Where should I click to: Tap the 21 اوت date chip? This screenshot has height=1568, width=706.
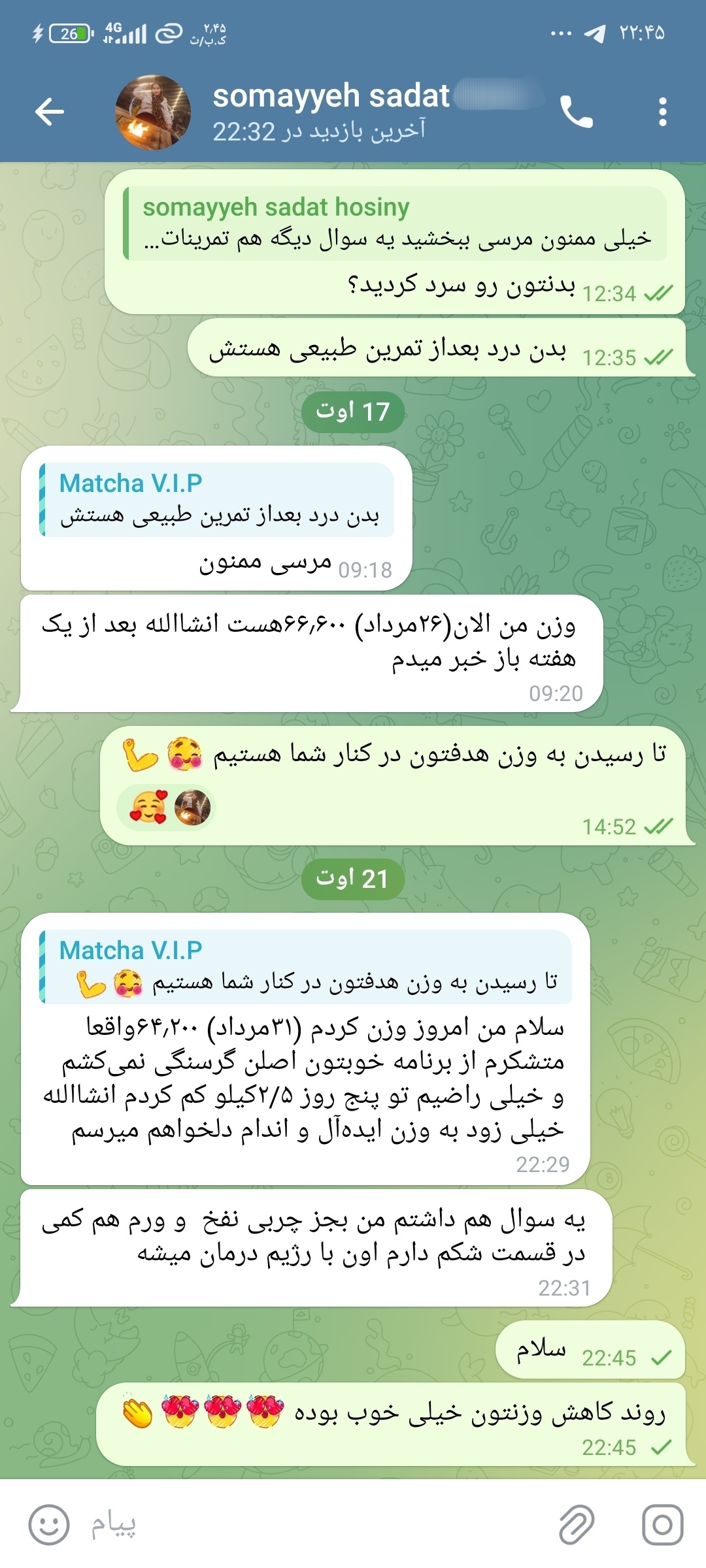[353, 879]
